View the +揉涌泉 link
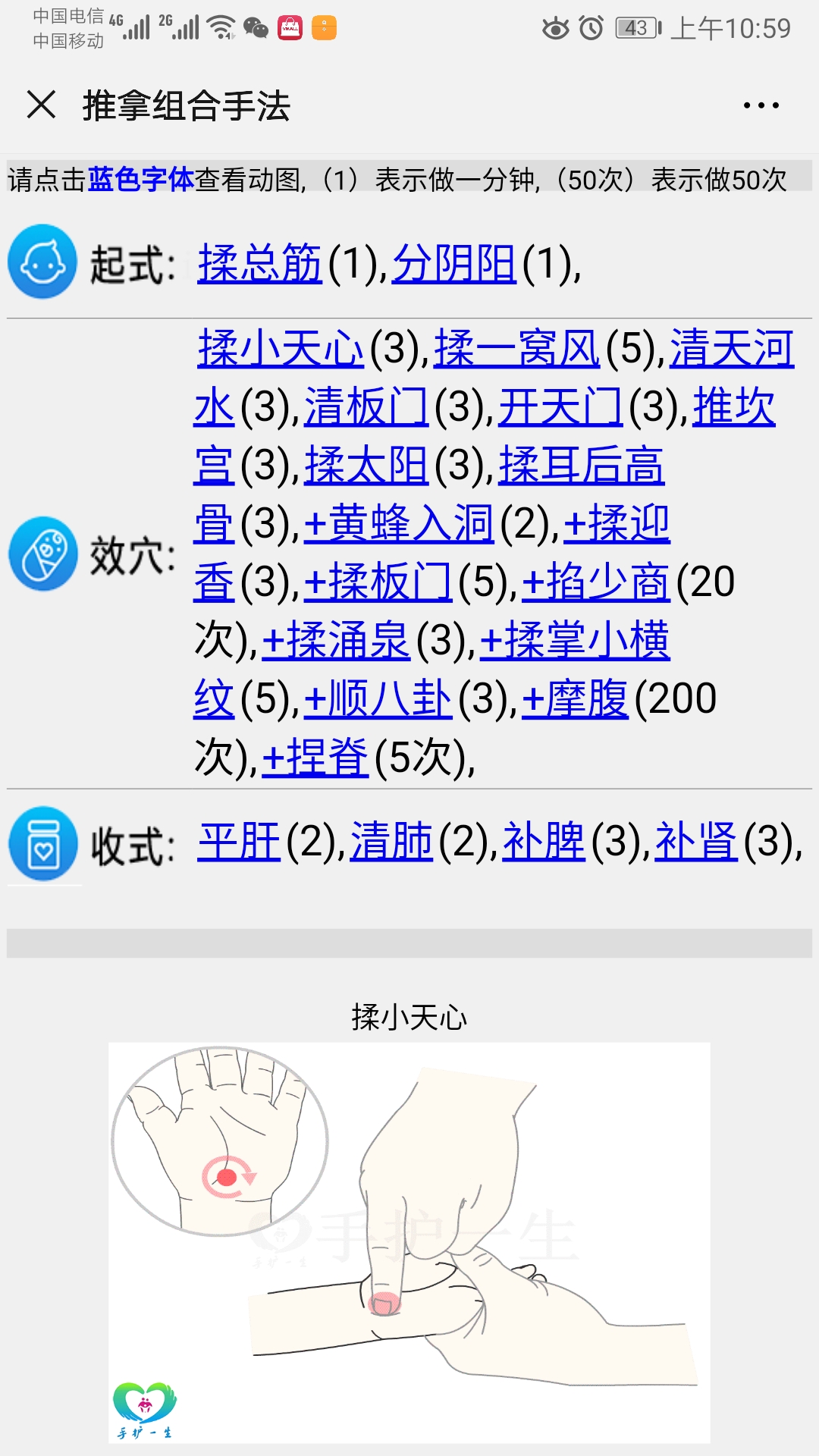This screenshot has height=1456, width=819. [x=336, y=641]
